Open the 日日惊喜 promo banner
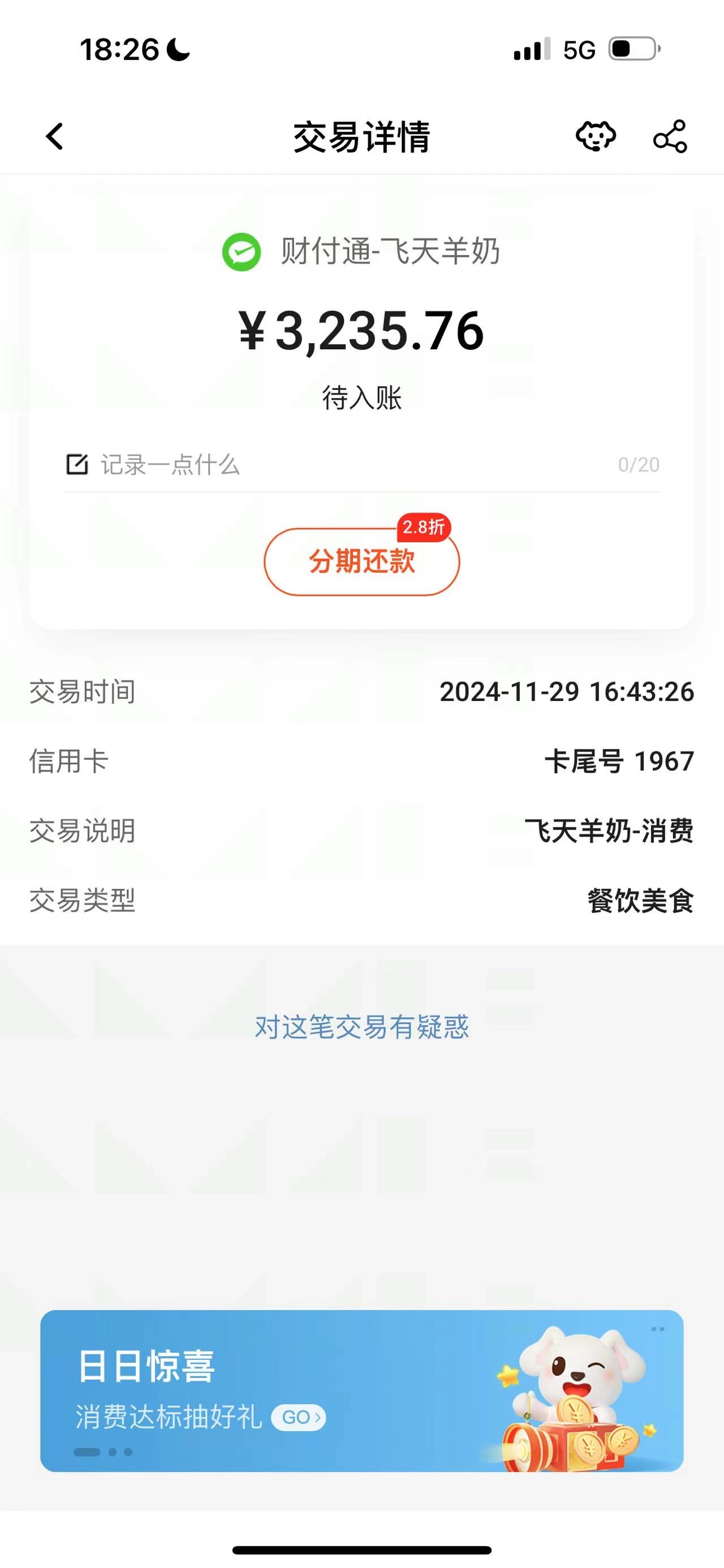The image size is (724, 1568). click(x=361, y=1392)
